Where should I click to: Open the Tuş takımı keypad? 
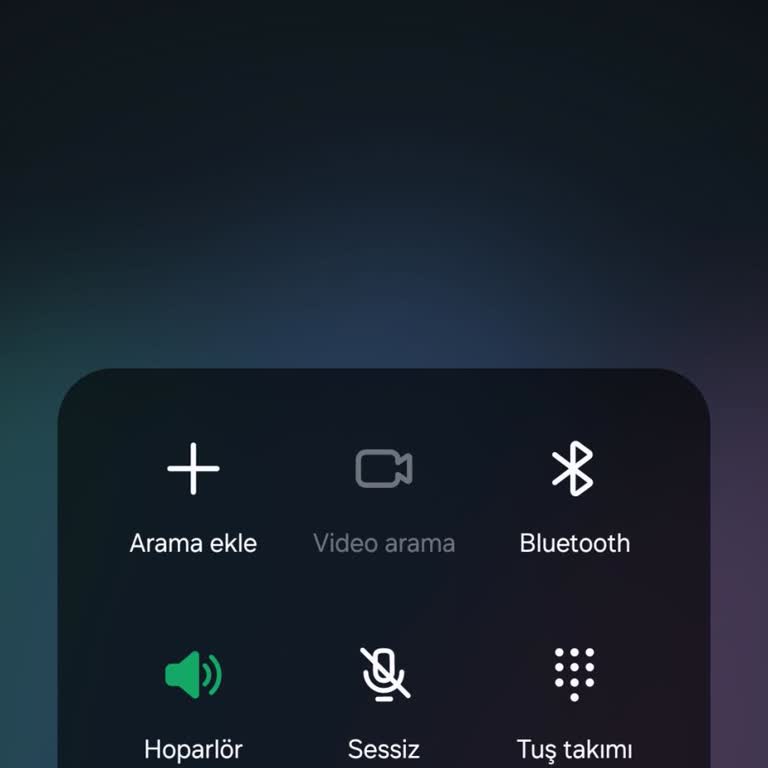click(x=574, y=676)
